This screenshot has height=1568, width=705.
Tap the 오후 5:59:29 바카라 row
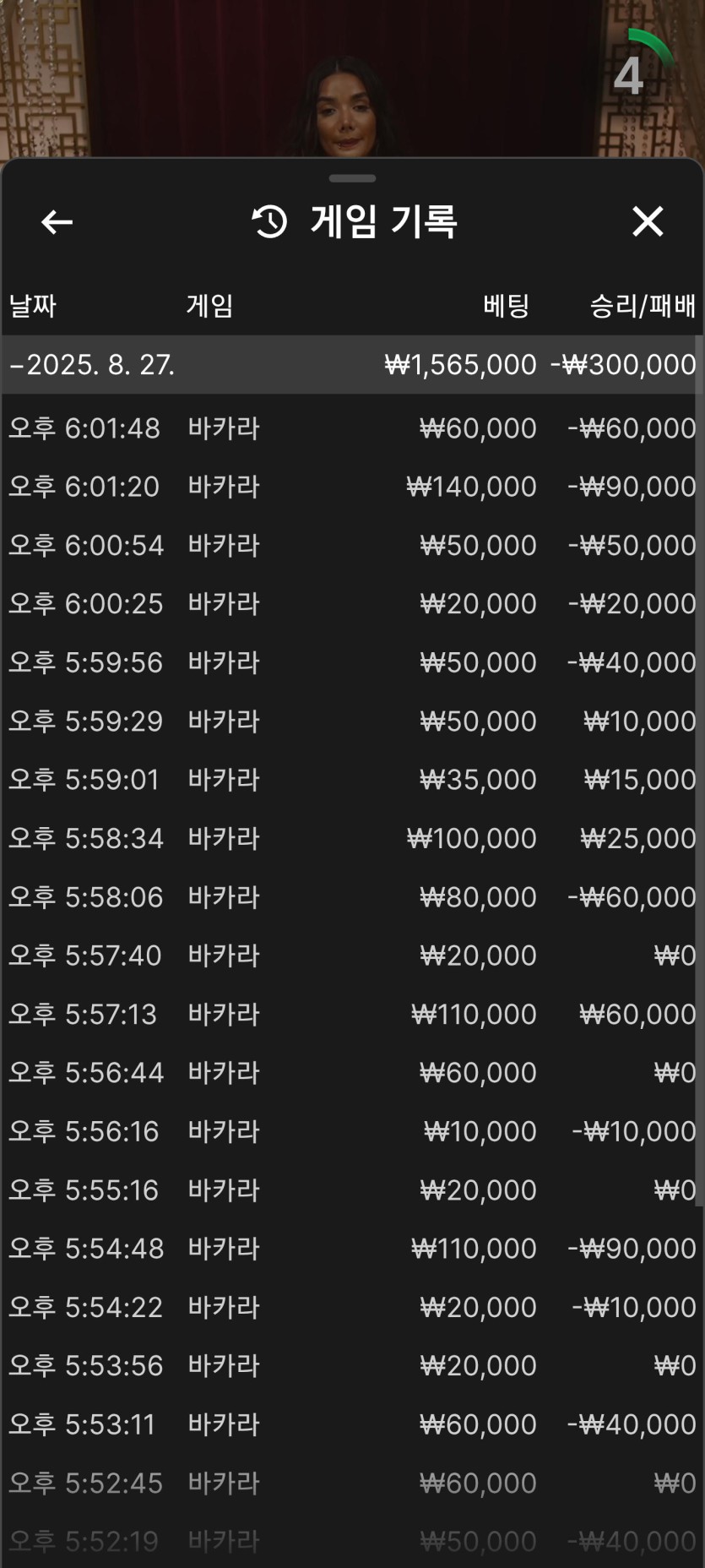tap(352, 721)
